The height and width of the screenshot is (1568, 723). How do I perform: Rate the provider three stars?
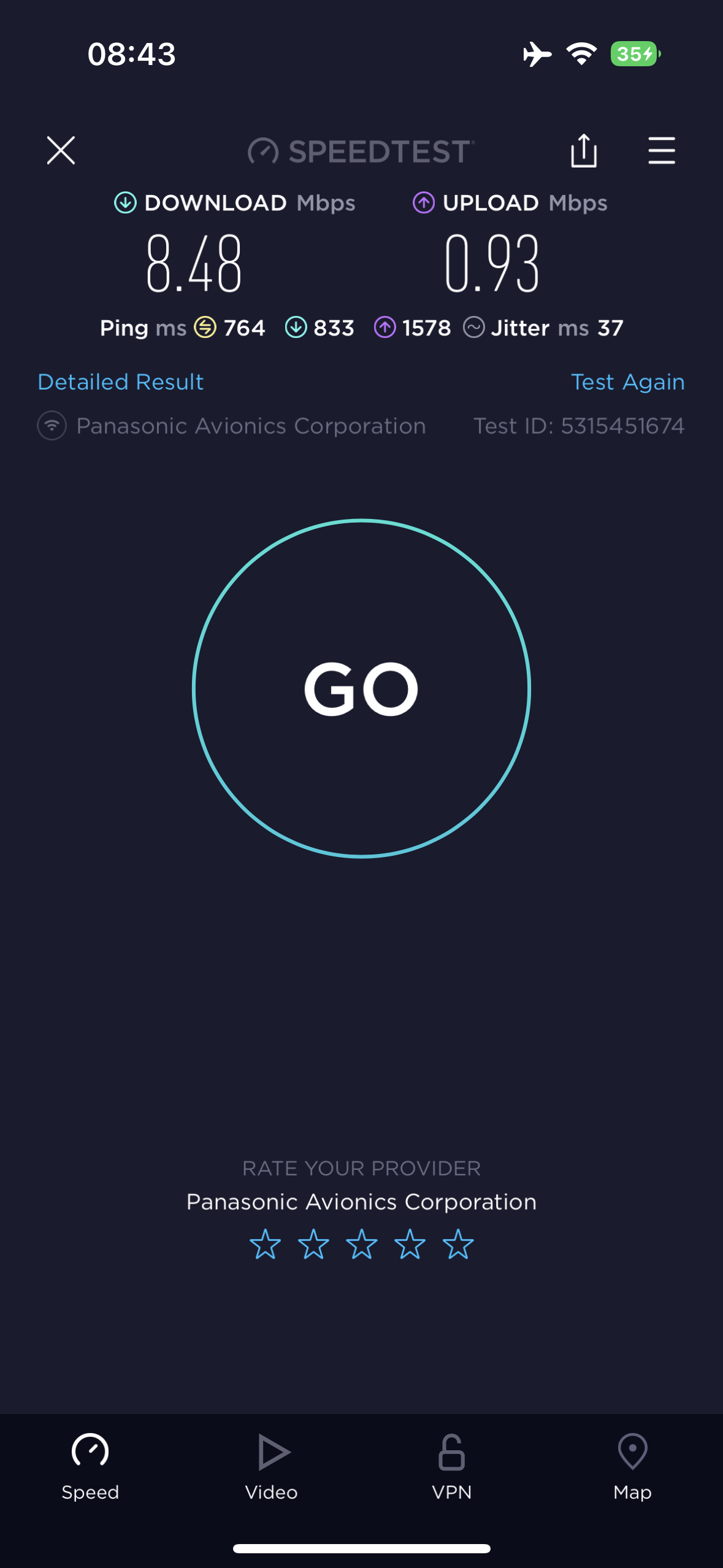pyautogui.click(x=361, y=1244)
